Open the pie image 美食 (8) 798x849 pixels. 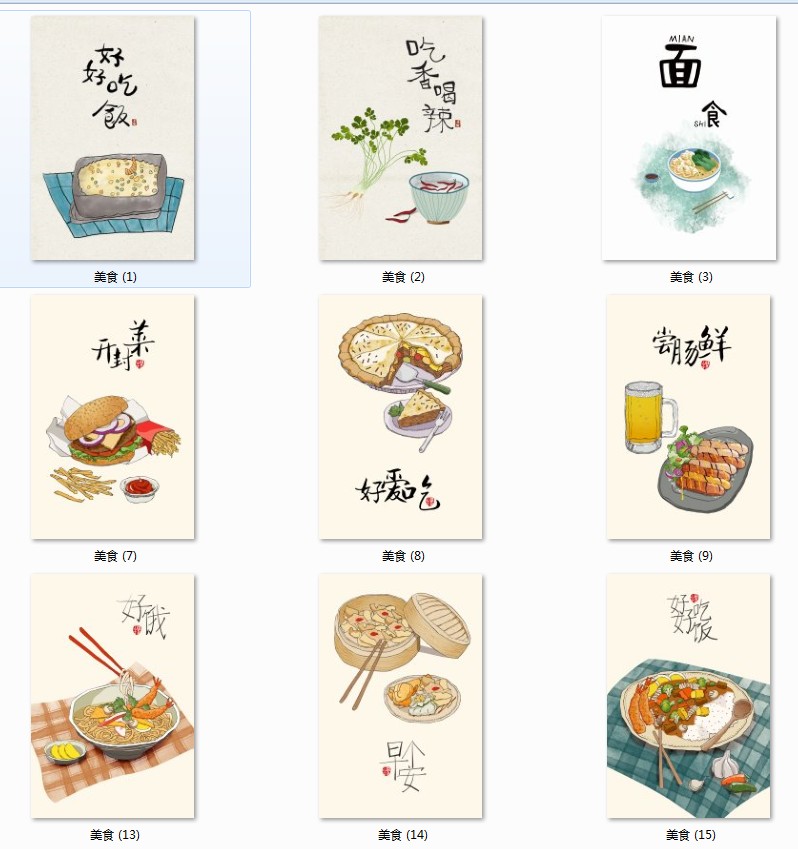401,417
